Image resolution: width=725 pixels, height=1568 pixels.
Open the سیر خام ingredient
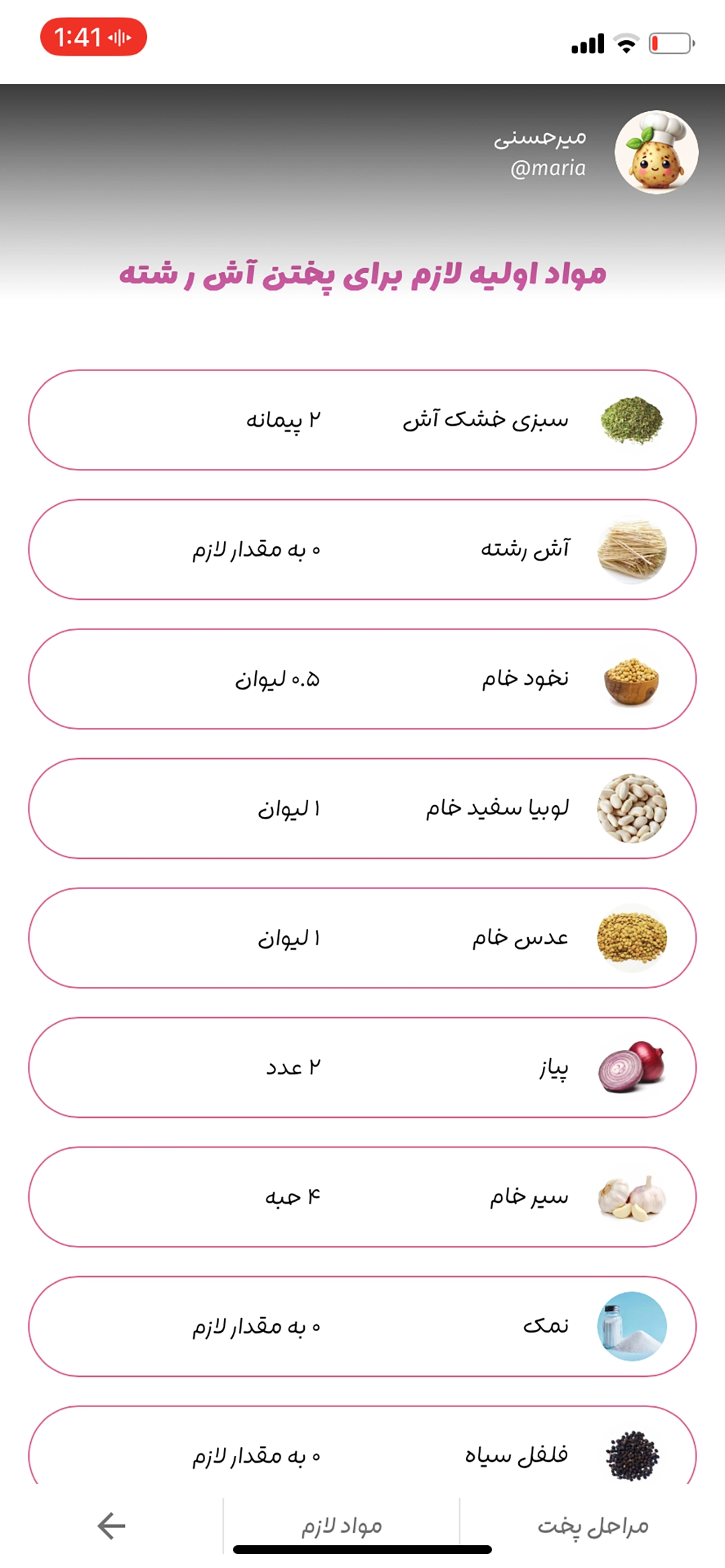pos(362,1197)
